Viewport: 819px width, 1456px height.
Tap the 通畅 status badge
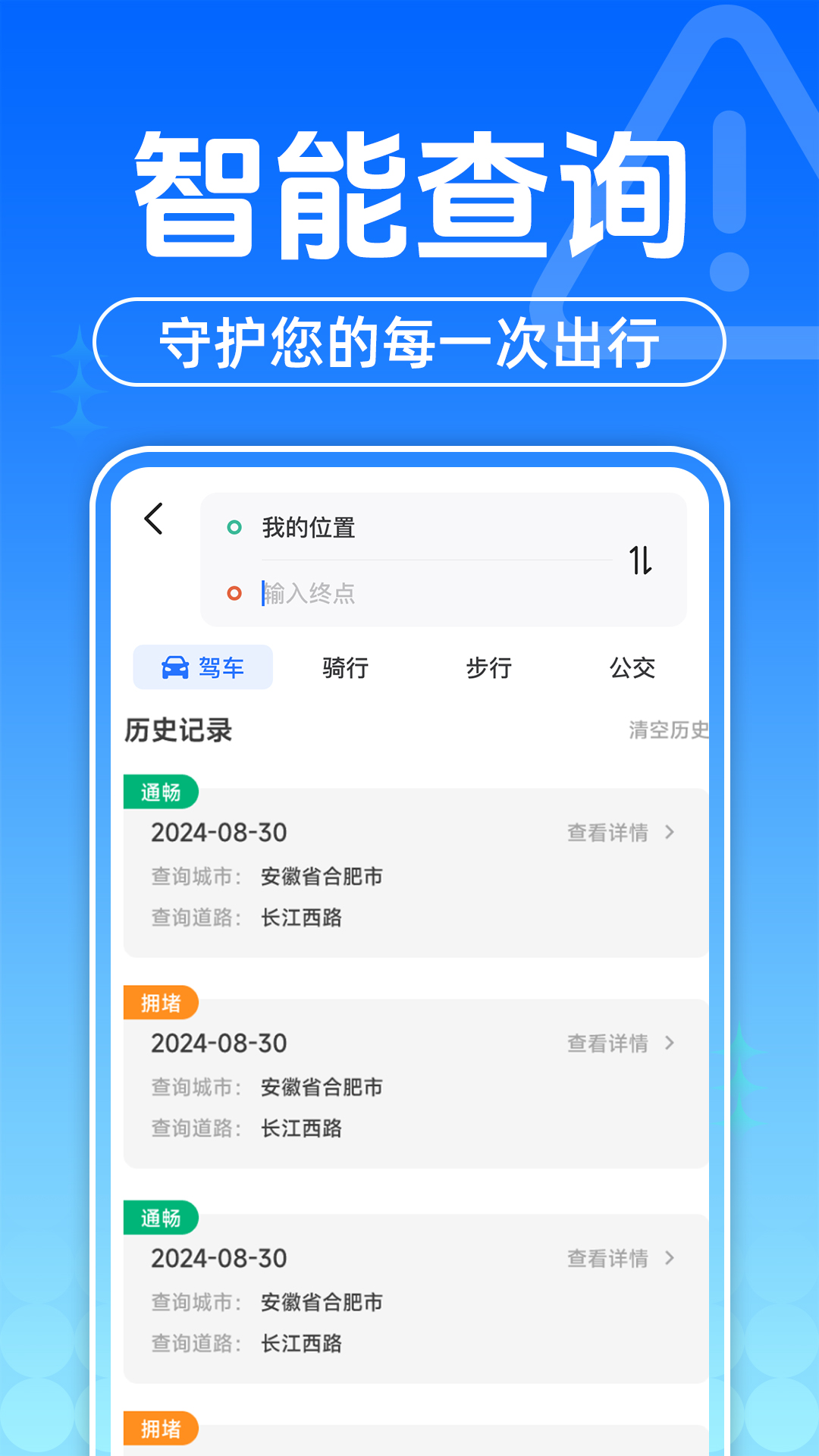(162, 790)
